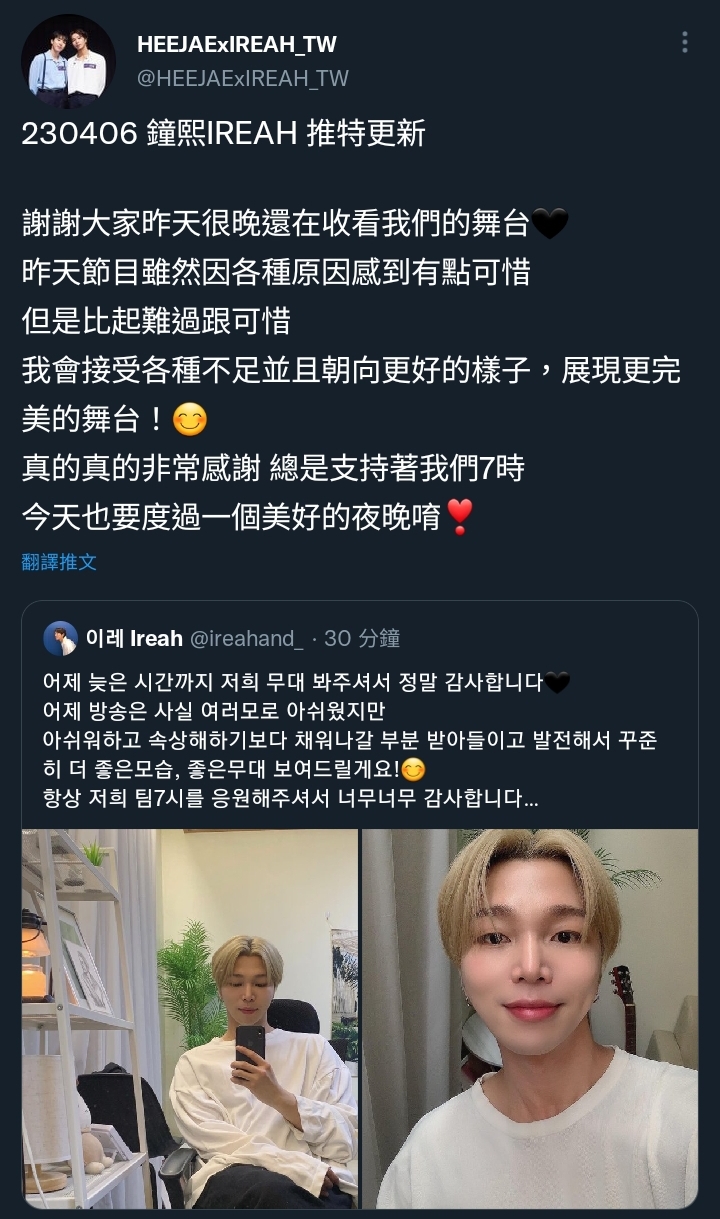Open the tweet's overflow menu
This screenshot has width=720, height=1219.
click(685, 42)
